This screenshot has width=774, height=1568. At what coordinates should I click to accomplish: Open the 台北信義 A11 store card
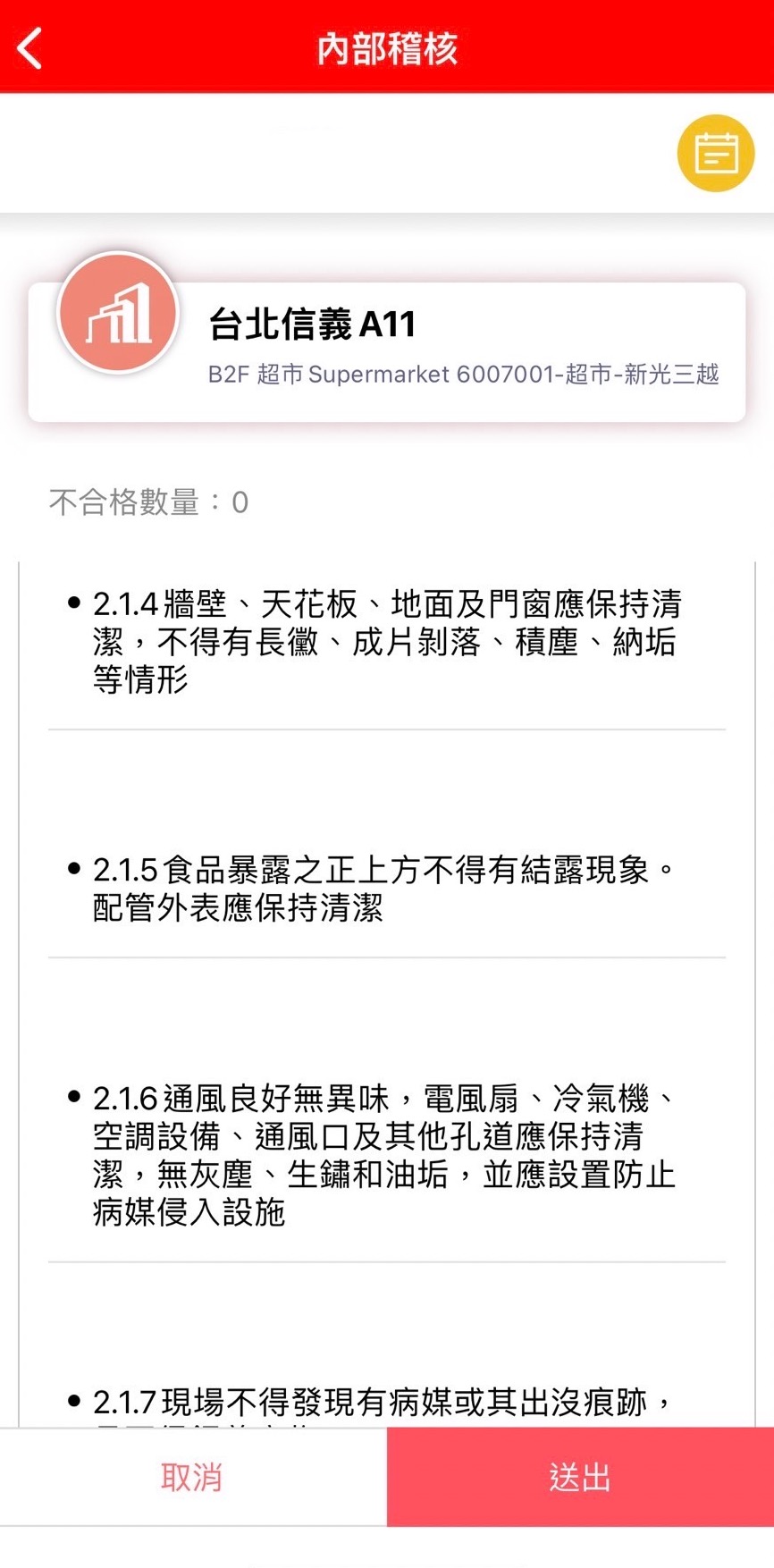coord(387,350)
